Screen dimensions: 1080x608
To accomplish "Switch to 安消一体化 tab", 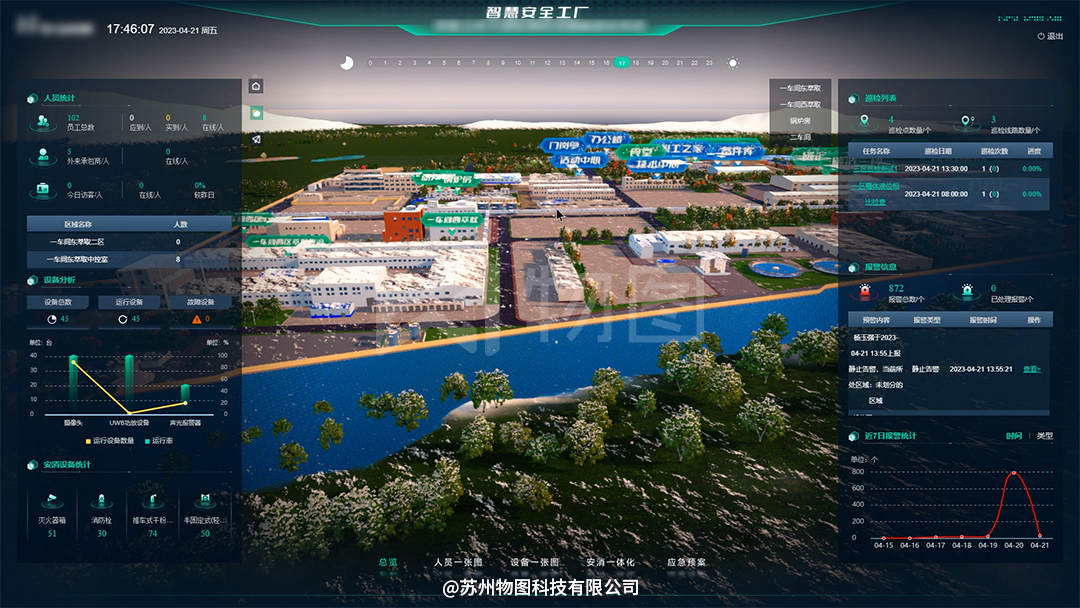I will point(610,562).
